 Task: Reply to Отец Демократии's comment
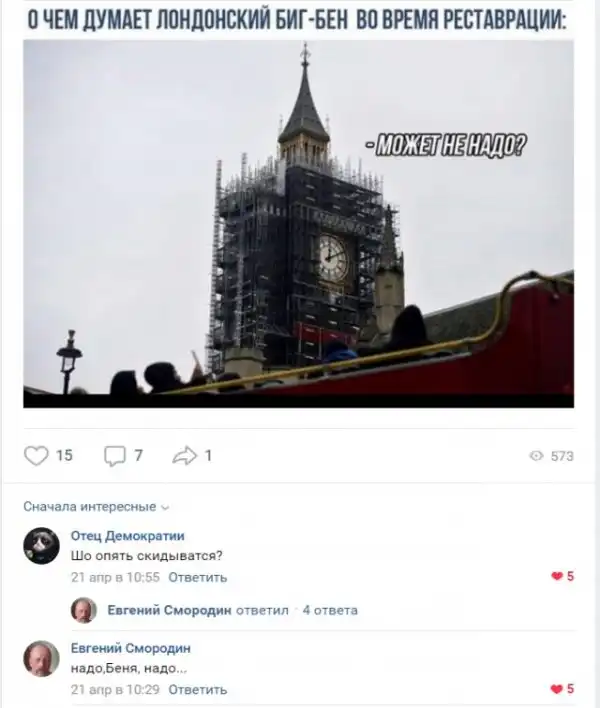(198, 577)
